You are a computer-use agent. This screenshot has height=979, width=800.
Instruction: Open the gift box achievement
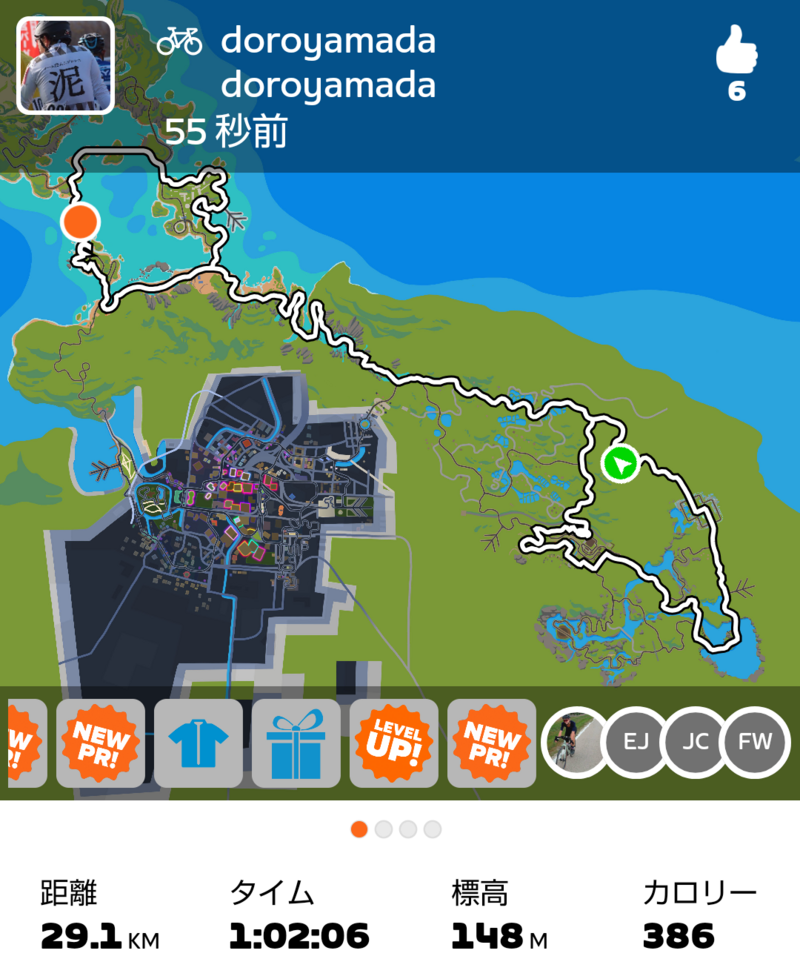[296, 743]
